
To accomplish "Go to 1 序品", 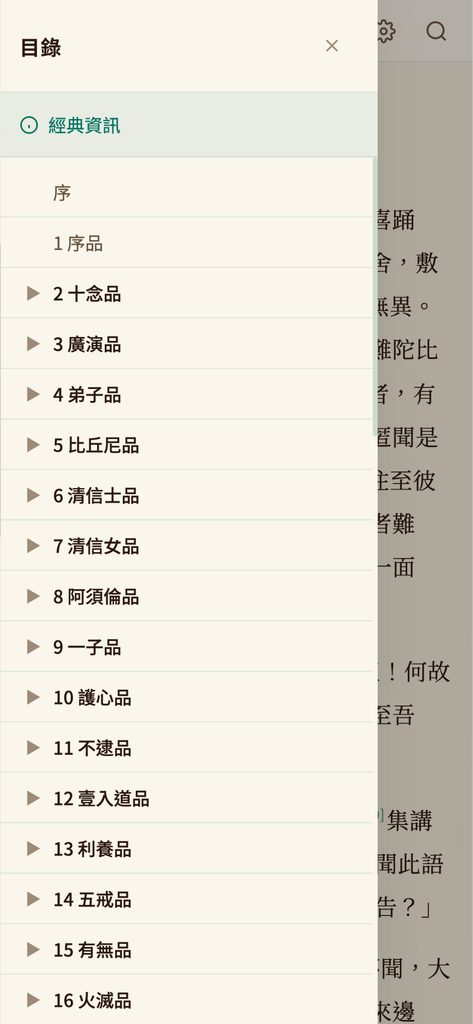I will pos(187,243).
